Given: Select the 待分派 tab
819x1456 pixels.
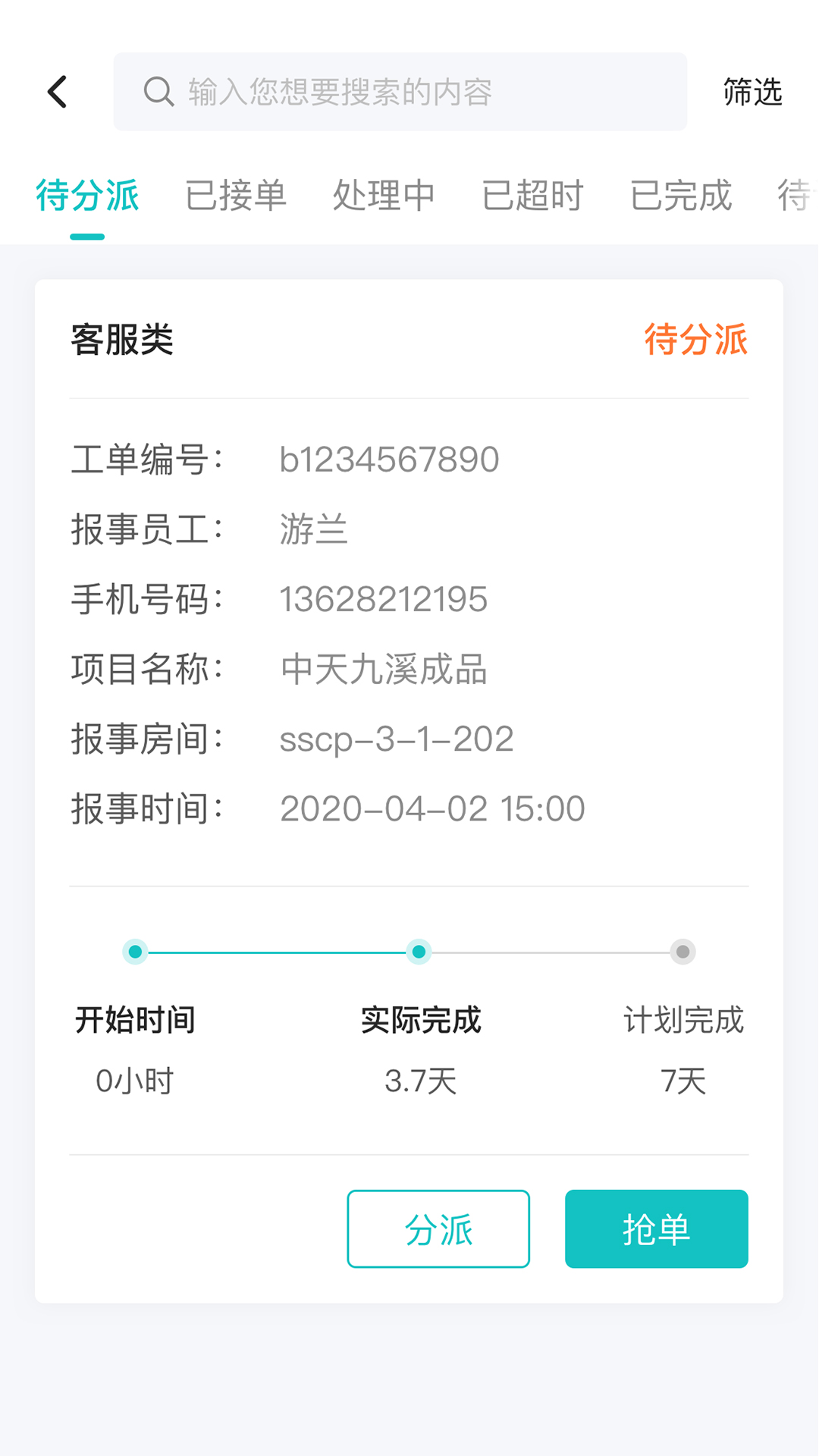Looking at the screenshot, I should [x=87, y=196].
